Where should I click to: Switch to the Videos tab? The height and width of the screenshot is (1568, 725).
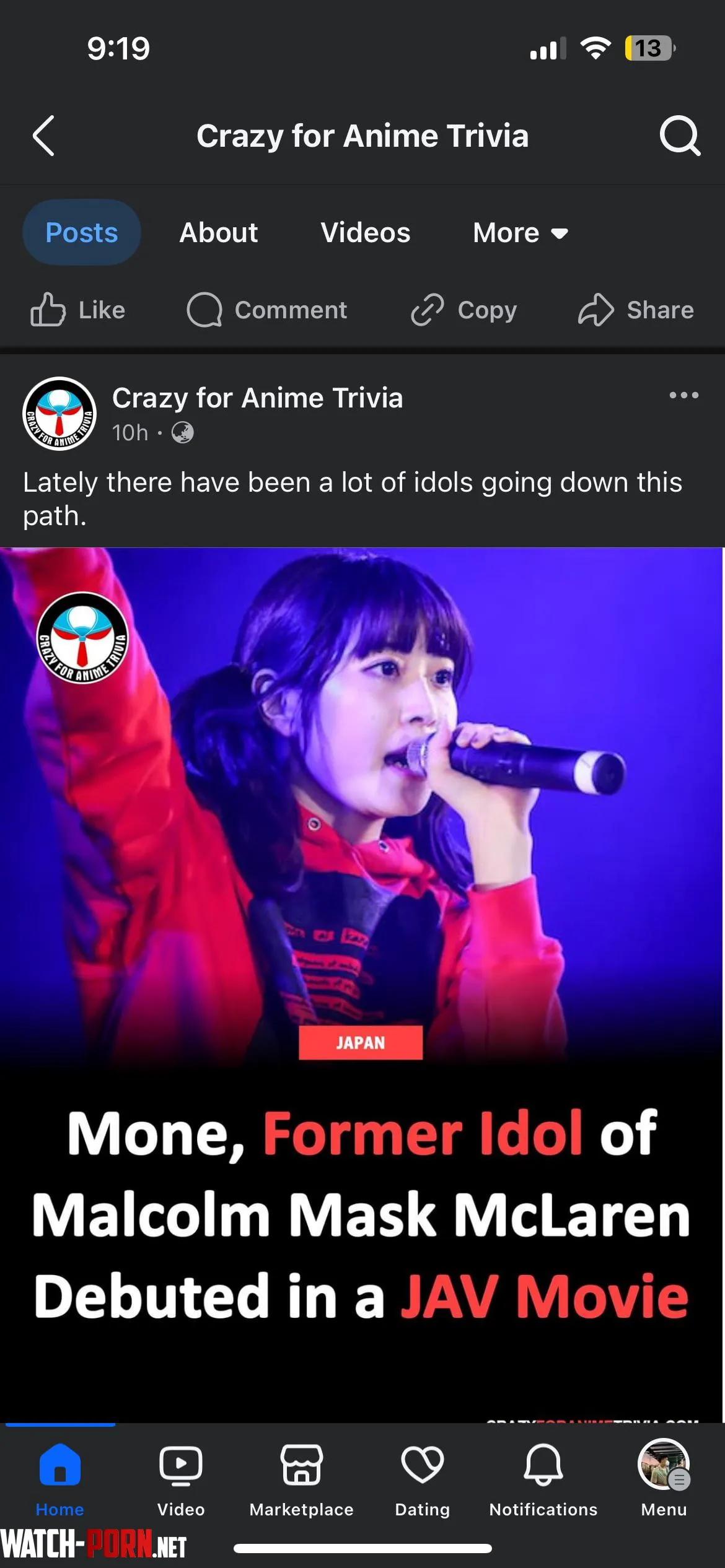tap(365, 233)
